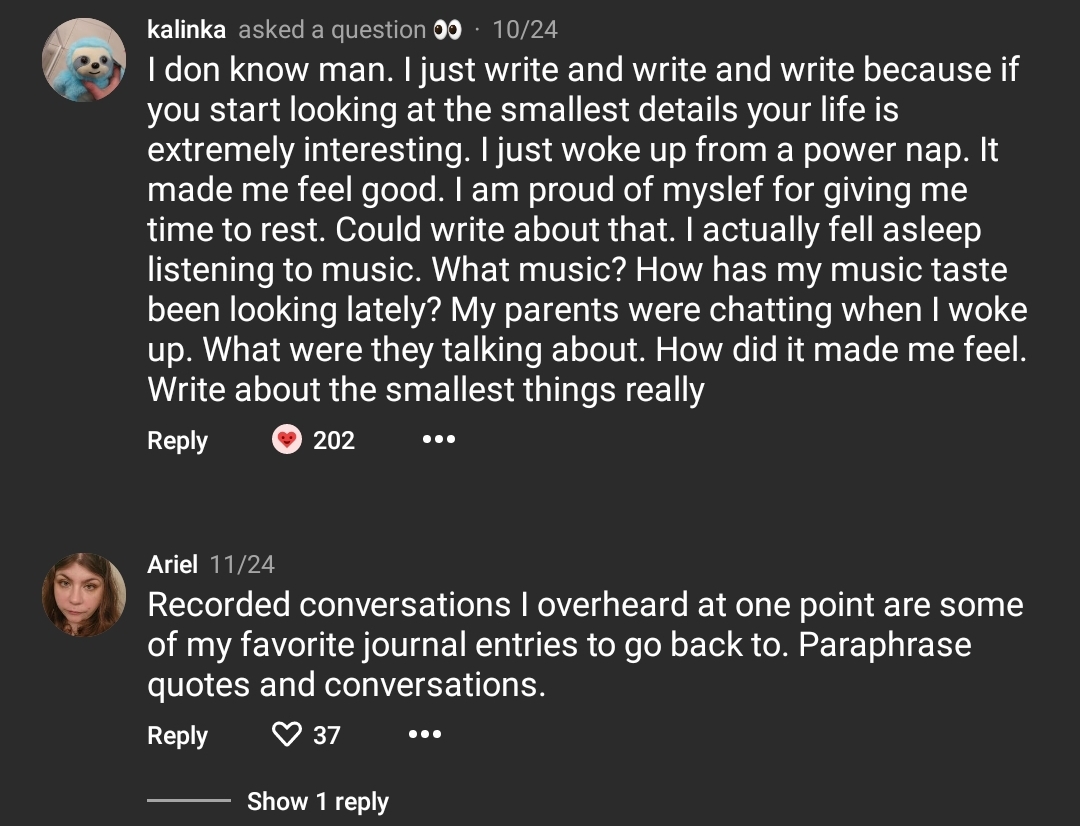This screenshot has height=826, width=1080.
Task: Reply to Ariel's comment
Action: tap(177, 735)
